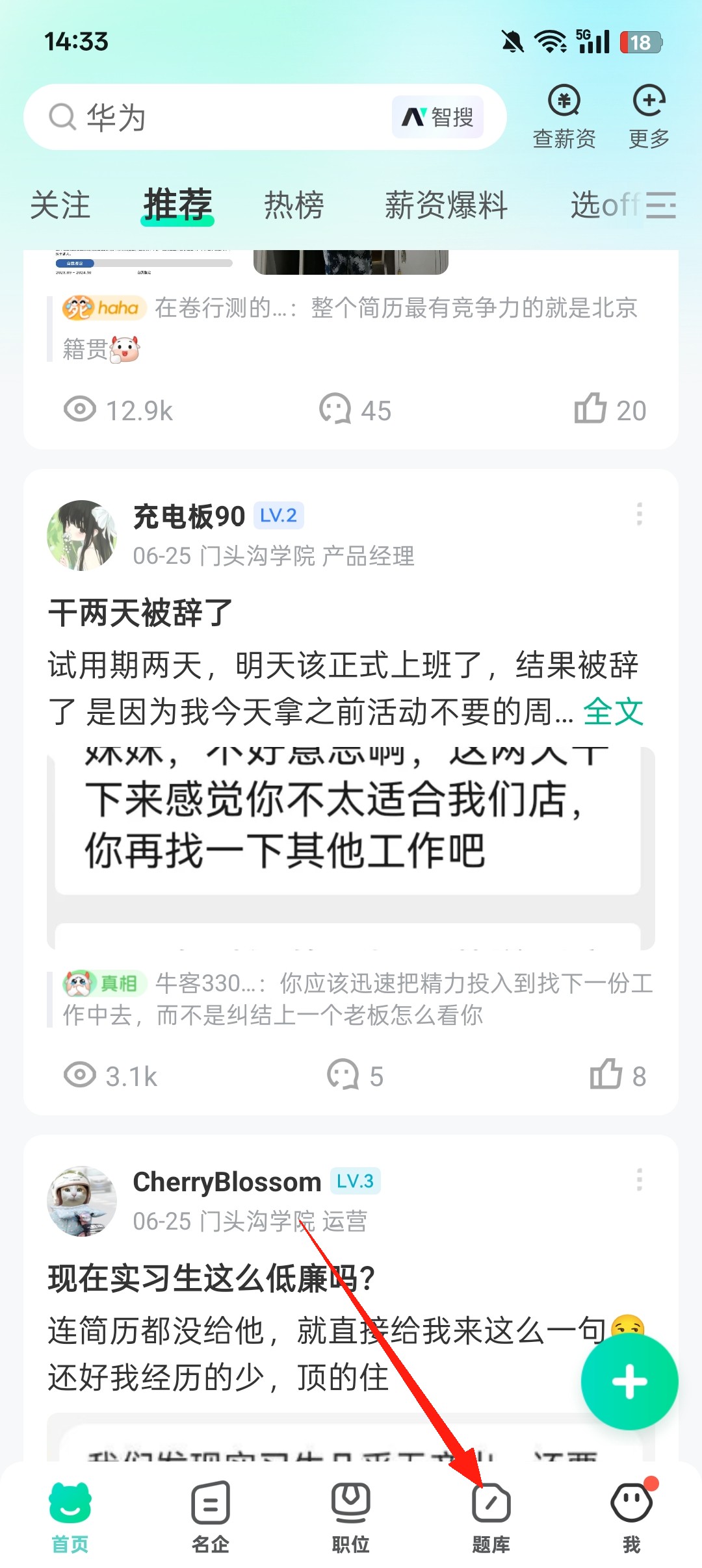
Task: Open CherryBlossom's username link
Action: pyautogui.click(x=226, y=1181)
